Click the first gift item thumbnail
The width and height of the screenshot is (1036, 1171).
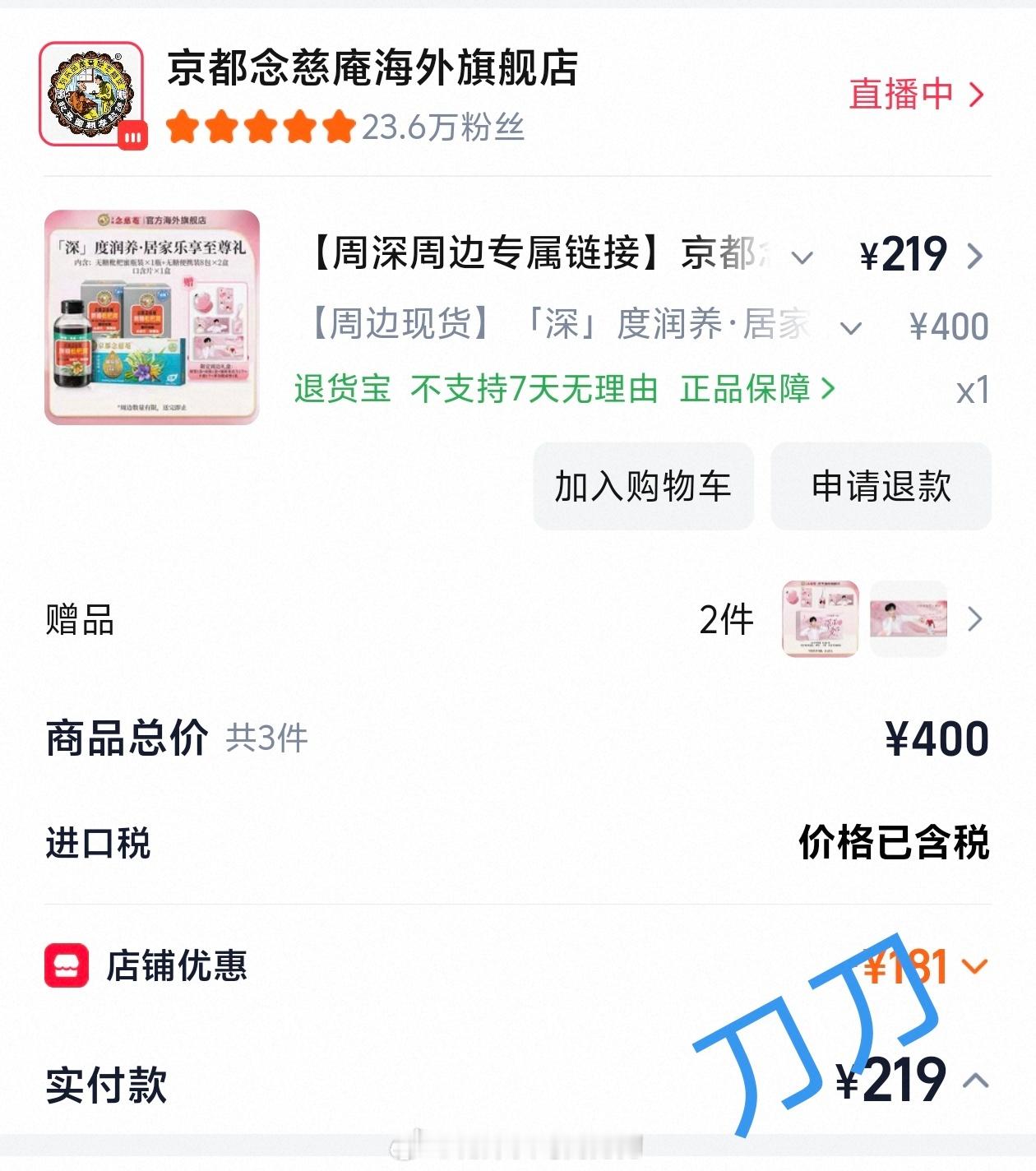pyautogui.click(x=820, y=618)
